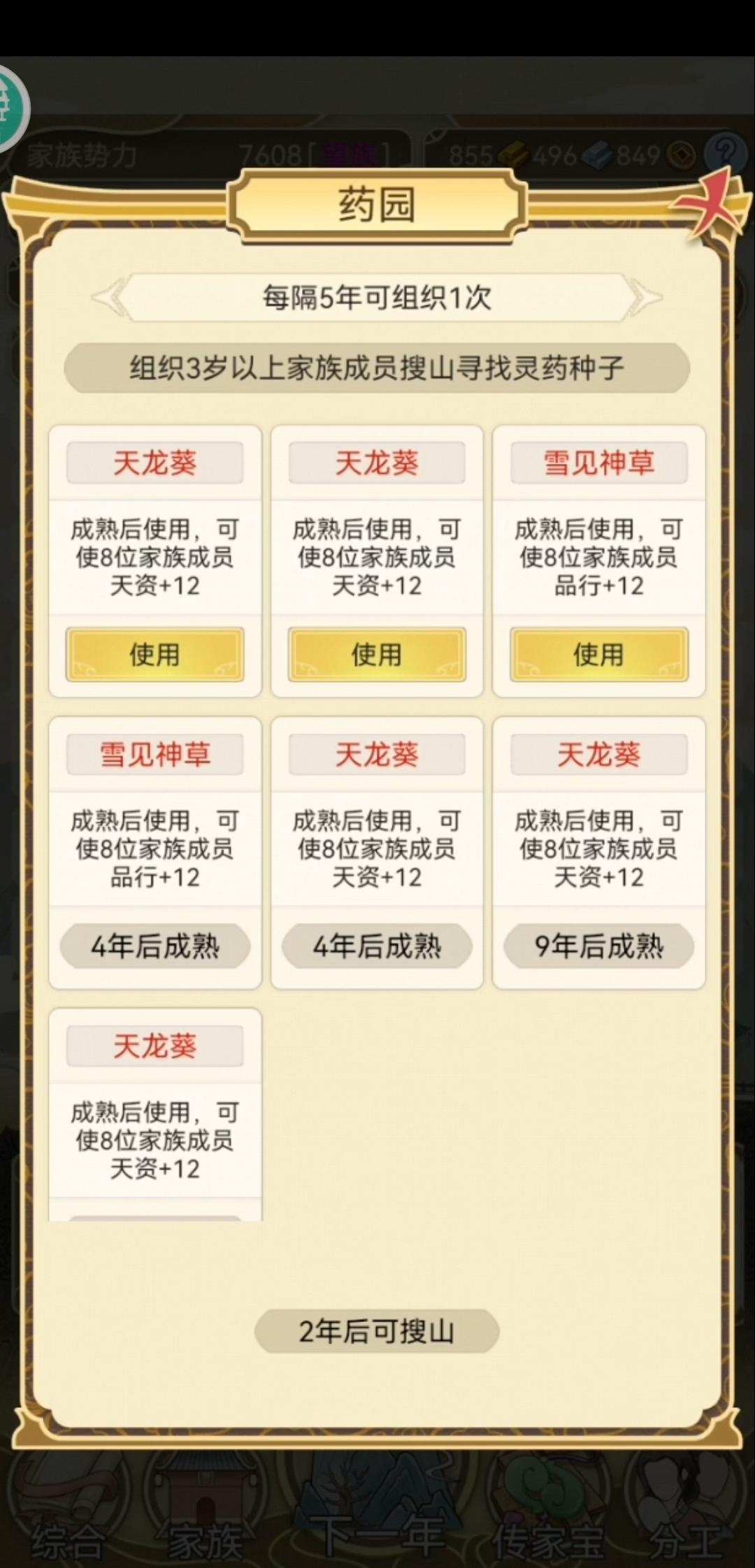Use the middle 天龙葵 herb
755x1568 pixels.
tap(377, 655)
